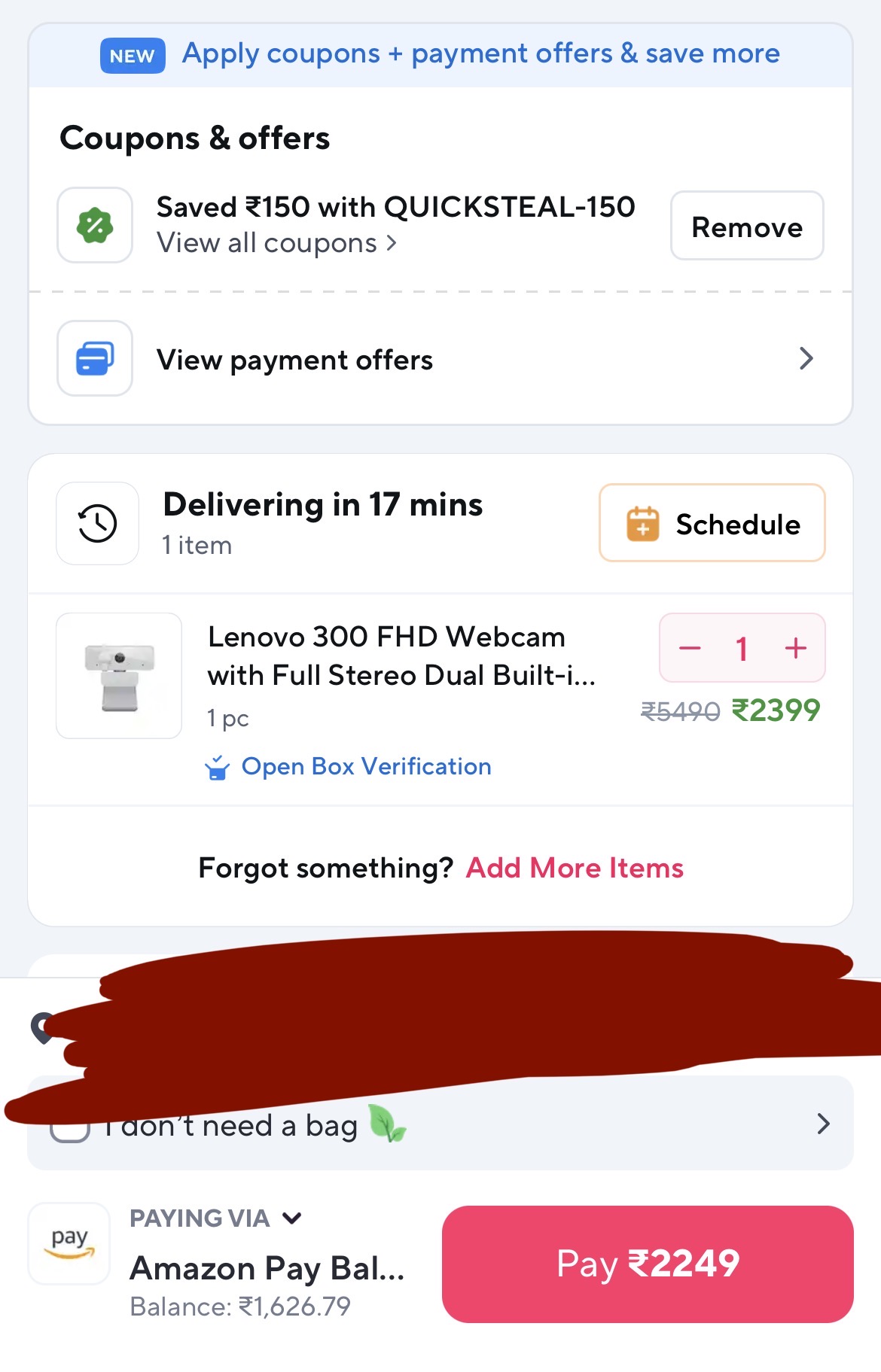This screenshot has height=1372, width=881.
Task: Decrease the Lenovo webcam quantity
Action: point(690,648)
